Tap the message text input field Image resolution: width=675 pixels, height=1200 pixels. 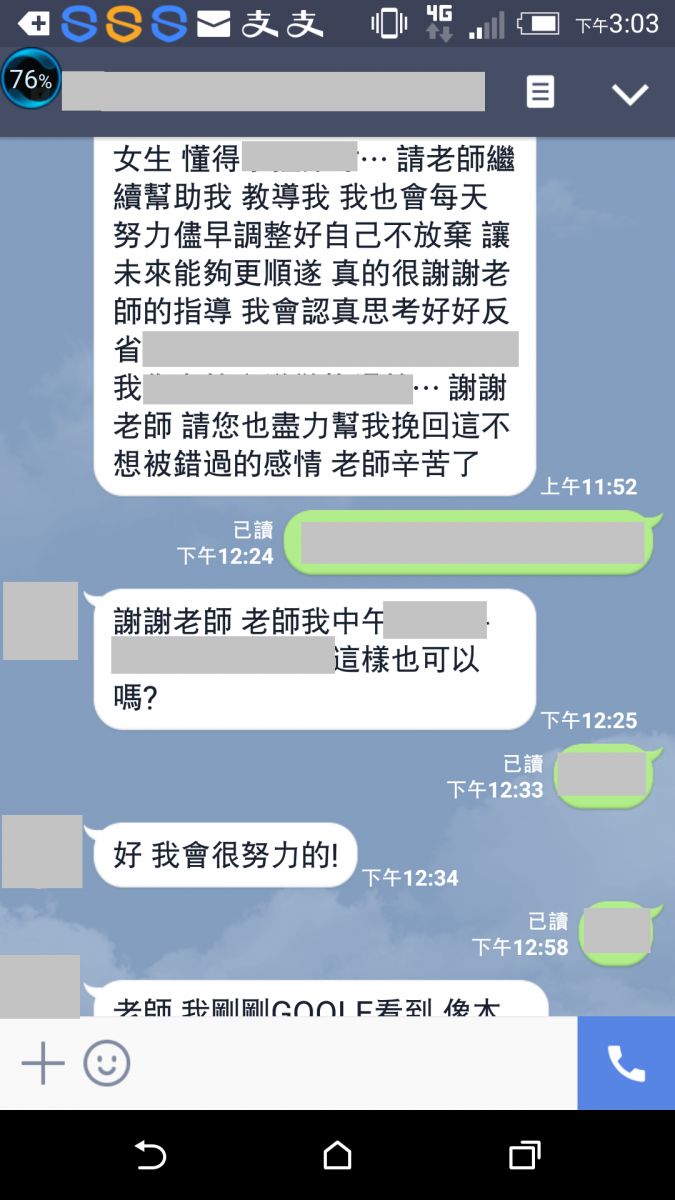(x=355, y=1064)
